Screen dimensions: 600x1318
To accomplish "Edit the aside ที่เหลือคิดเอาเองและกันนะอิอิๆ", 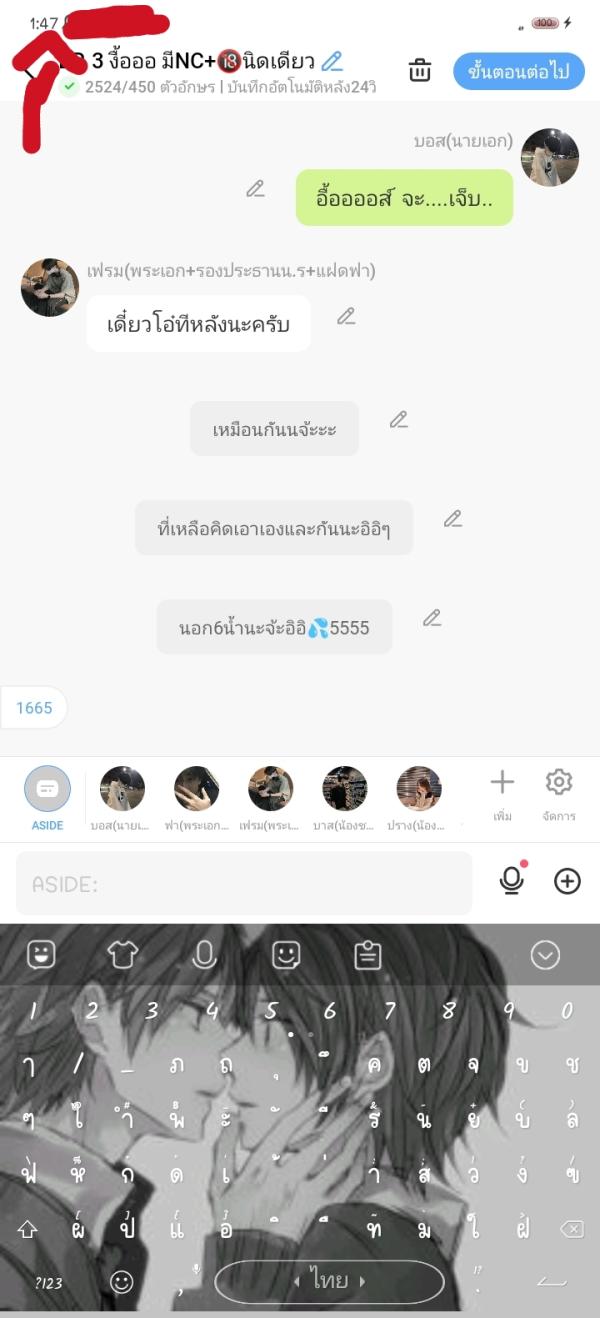I will click(452, 518).
